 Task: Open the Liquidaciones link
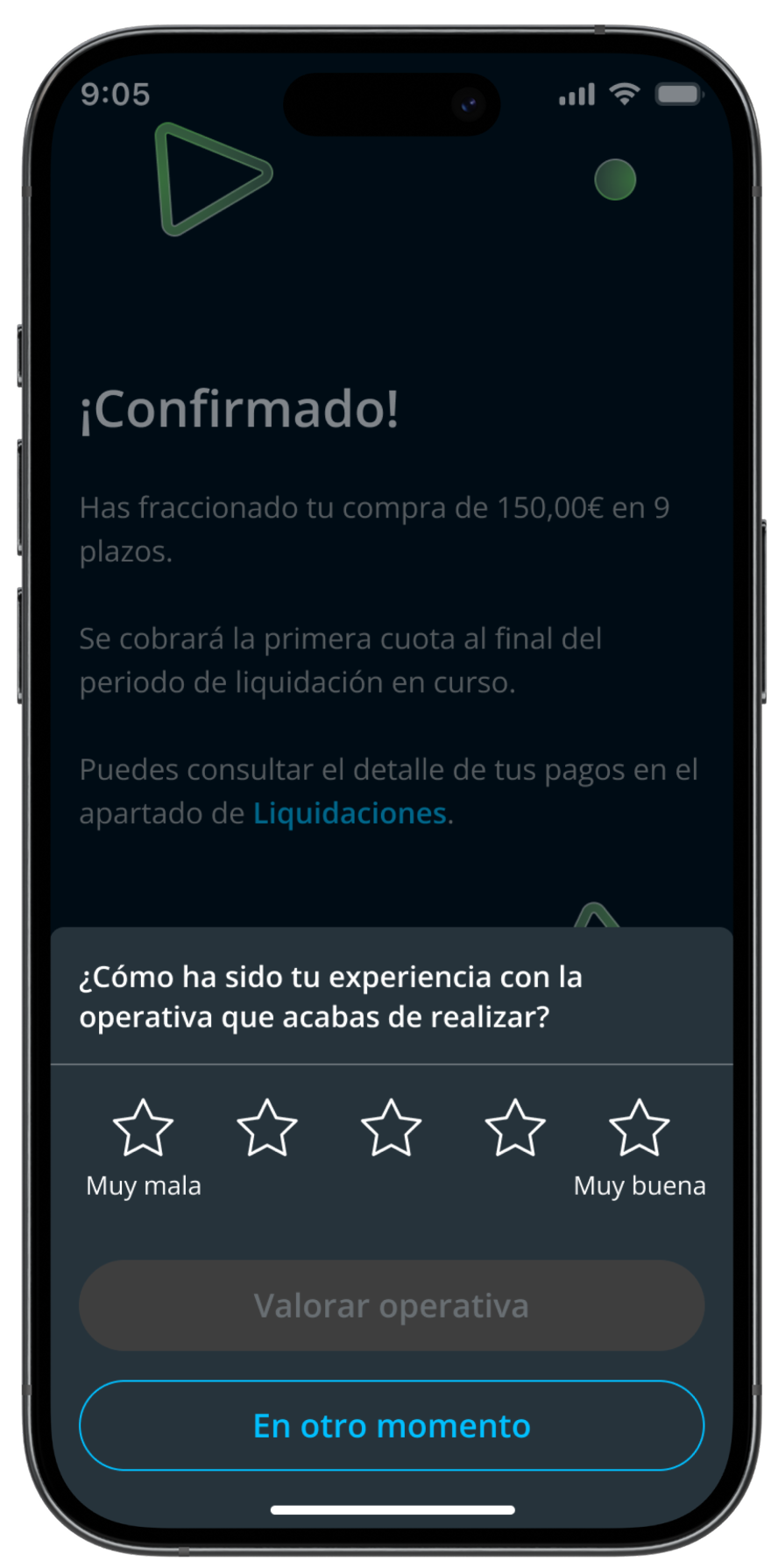(350, 813)
